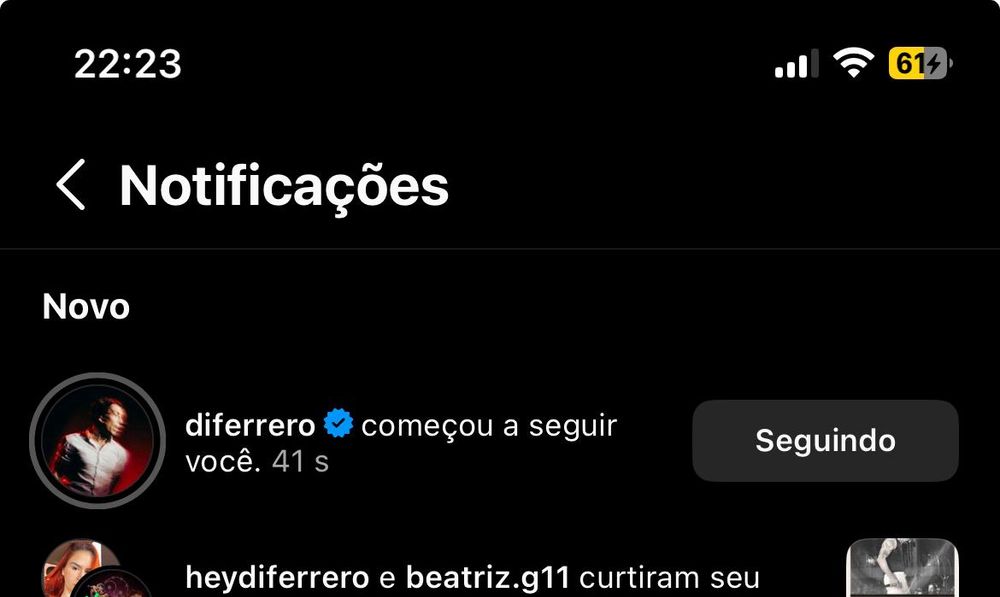
Task: Go back from Notificações
Action: click(70, 186)
